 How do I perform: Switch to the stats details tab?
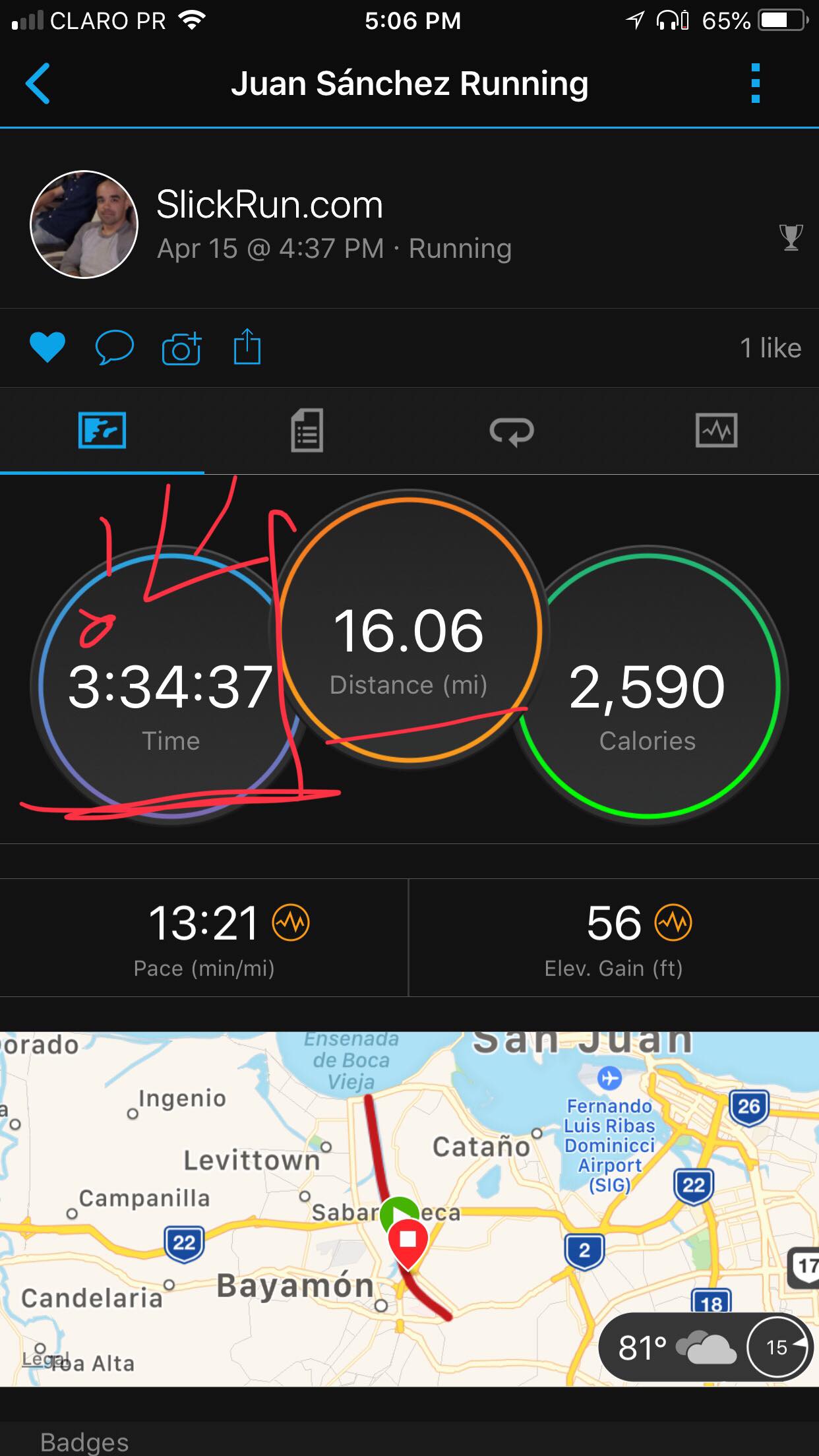[x=307, y=431]
